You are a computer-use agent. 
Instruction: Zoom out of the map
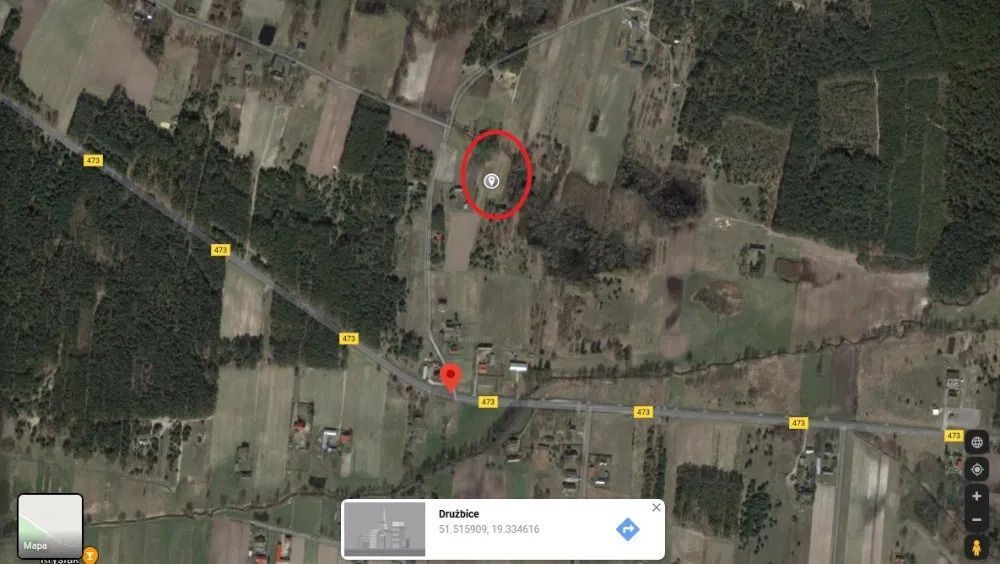tap(977, 520)
